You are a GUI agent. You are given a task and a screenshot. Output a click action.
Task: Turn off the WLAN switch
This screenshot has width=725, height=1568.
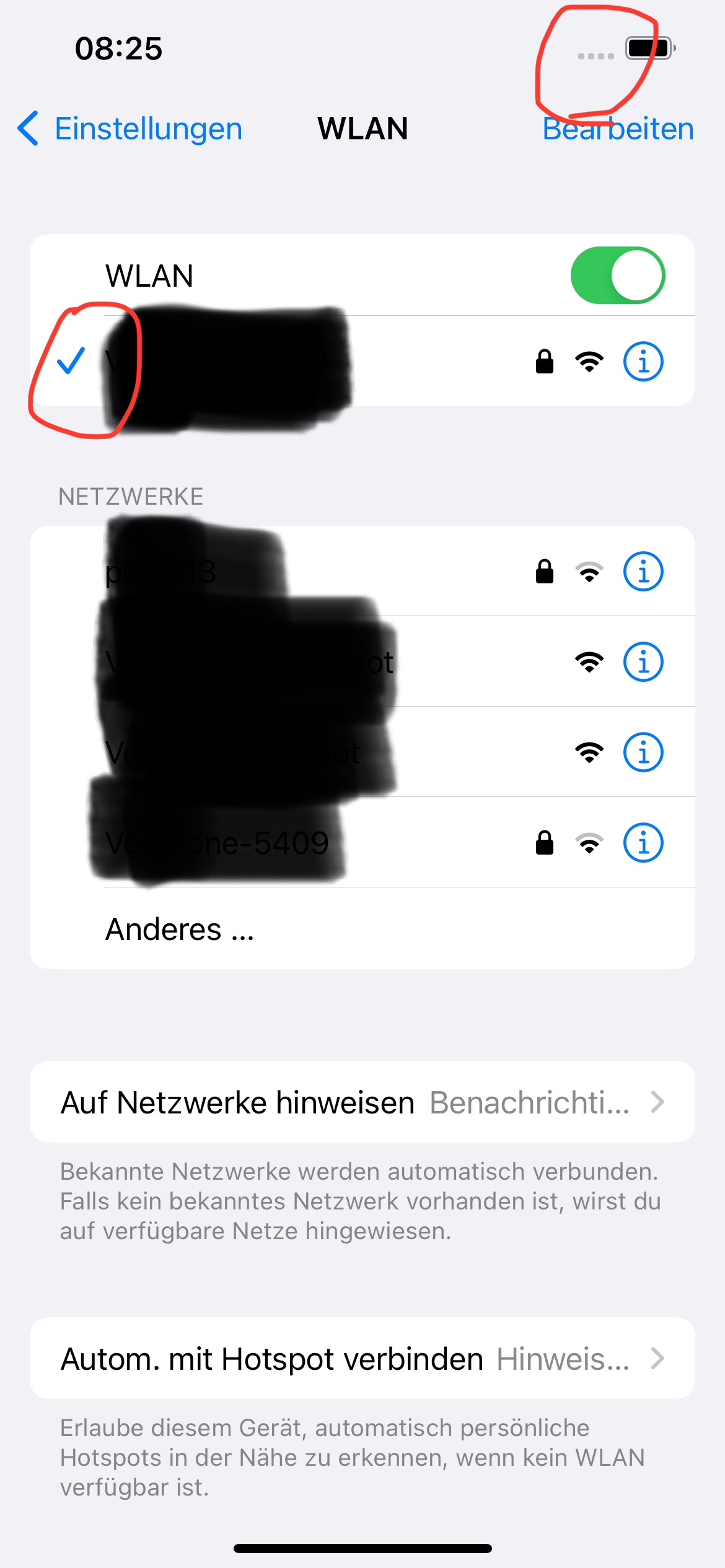pyautogui.click(x=617, y=276)
